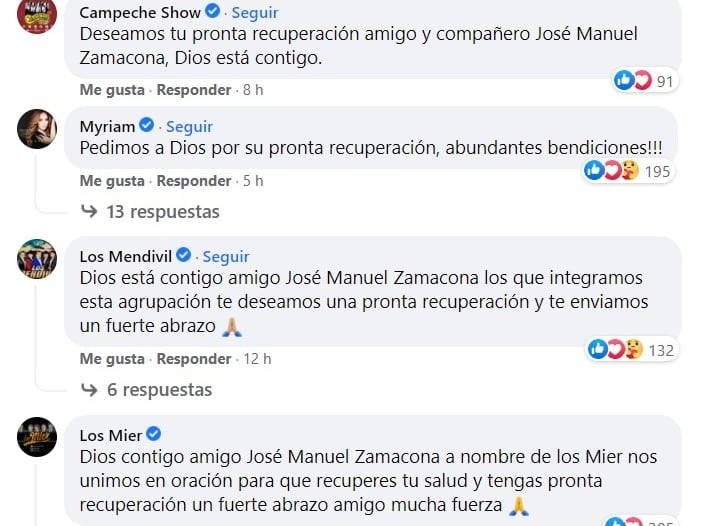Reply to the Los Mendivil comment
The width and height of the screenshot is (701, 526).
pyautogui.click(x=194, y=359)
